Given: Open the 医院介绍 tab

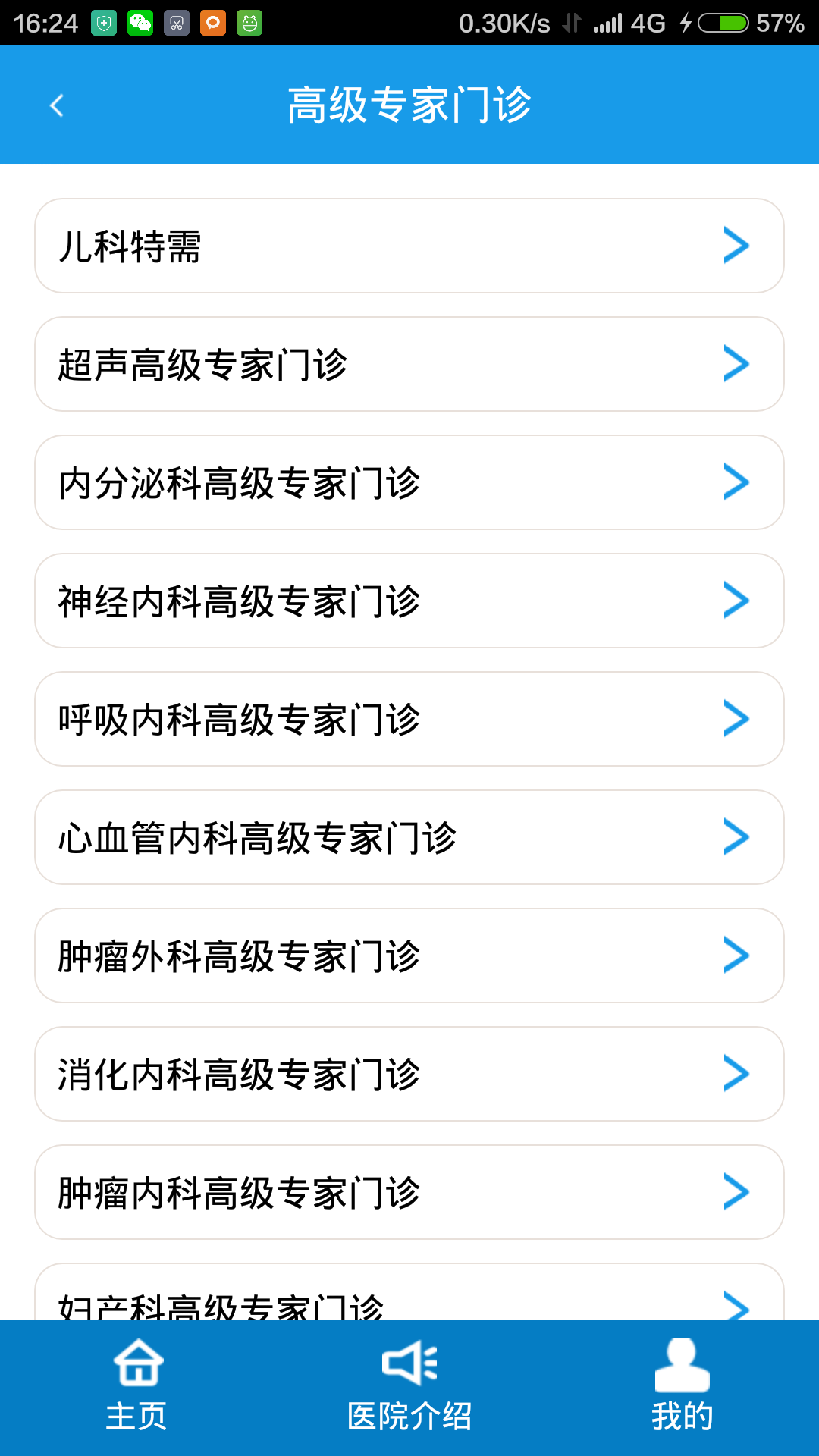Looking at the screenshot, I should pyautogui.click(x=409, y=1386).
